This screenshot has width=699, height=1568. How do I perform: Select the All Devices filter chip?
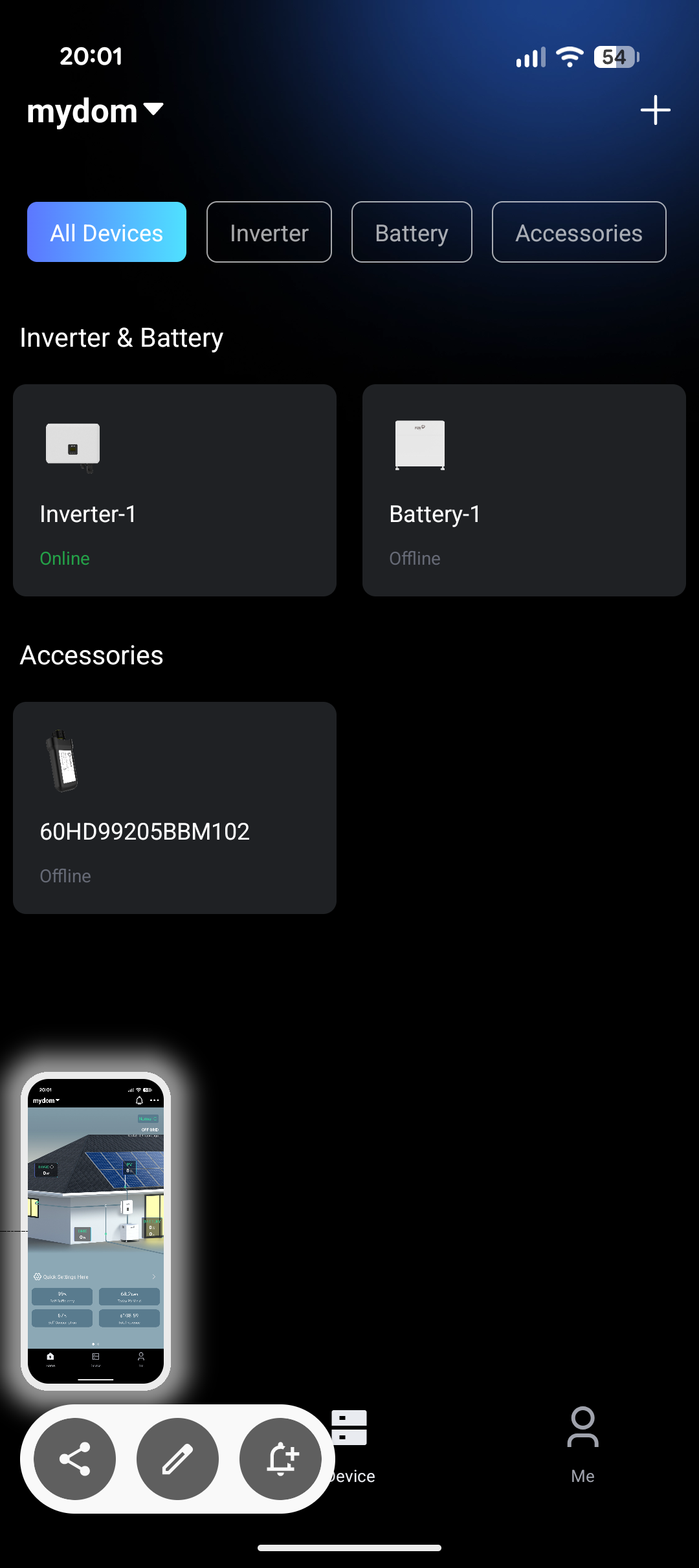tap(107, 232)
